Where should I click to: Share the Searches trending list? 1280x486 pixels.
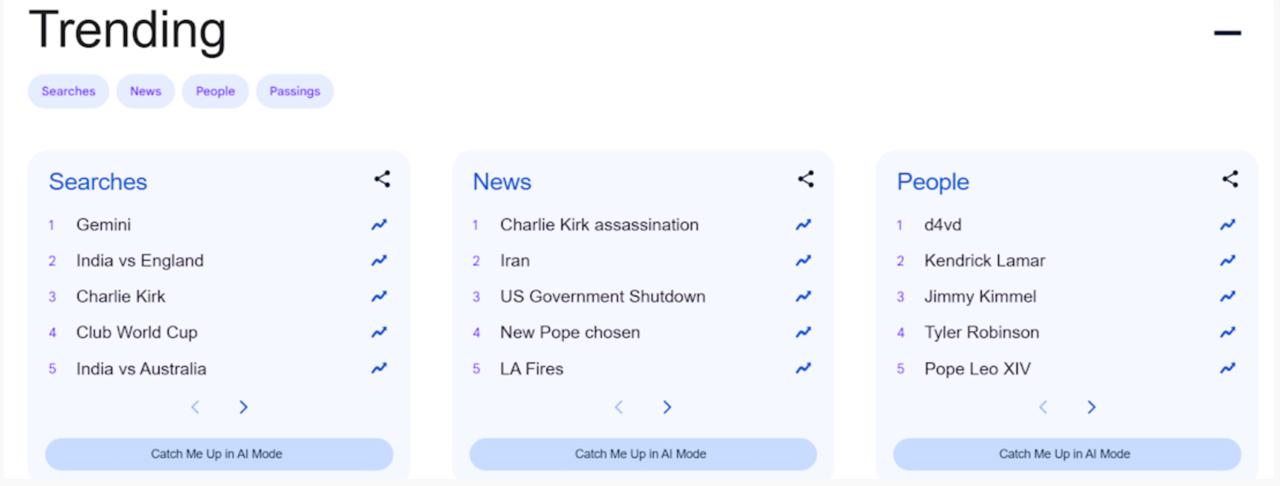[382, 179]
